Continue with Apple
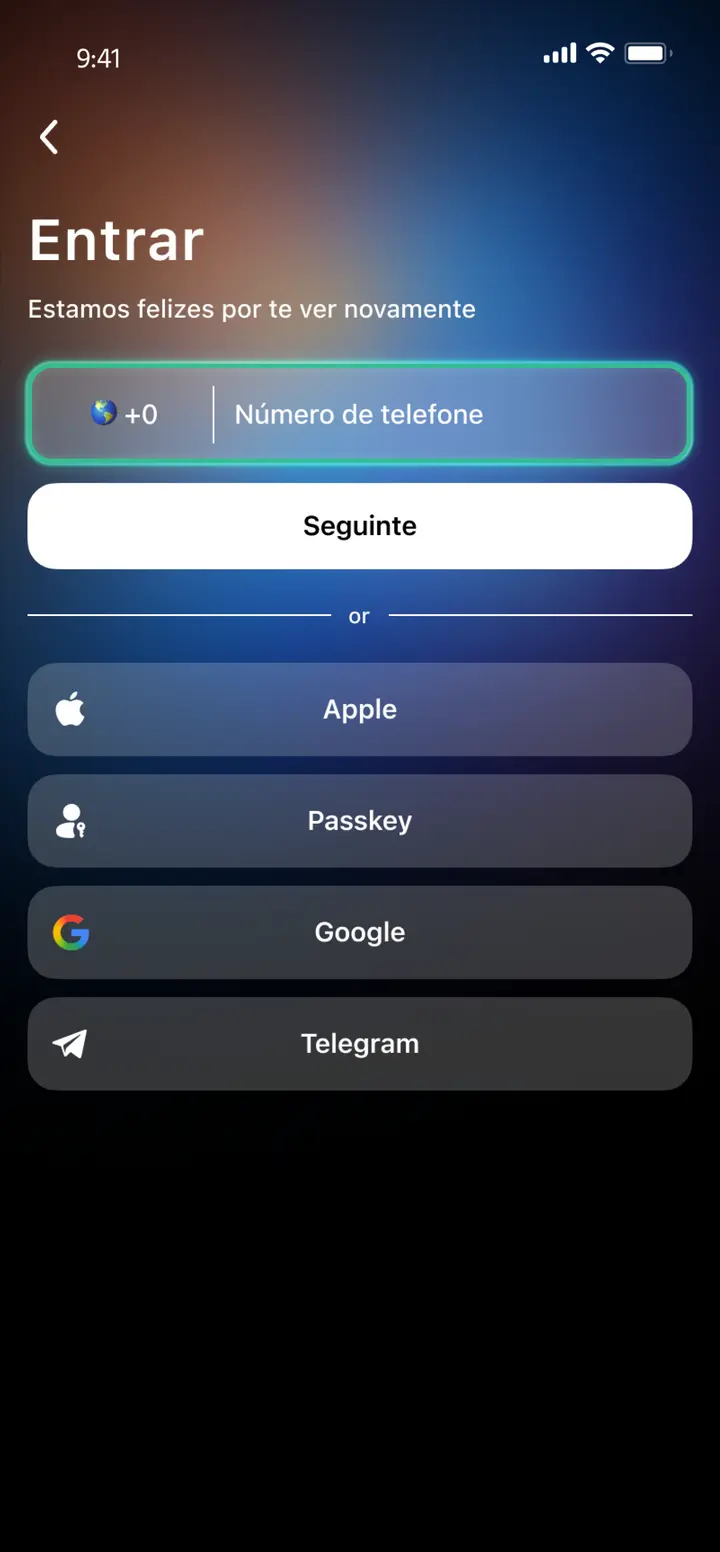The height and width of the screenshot is (1552, 720). 360,709
